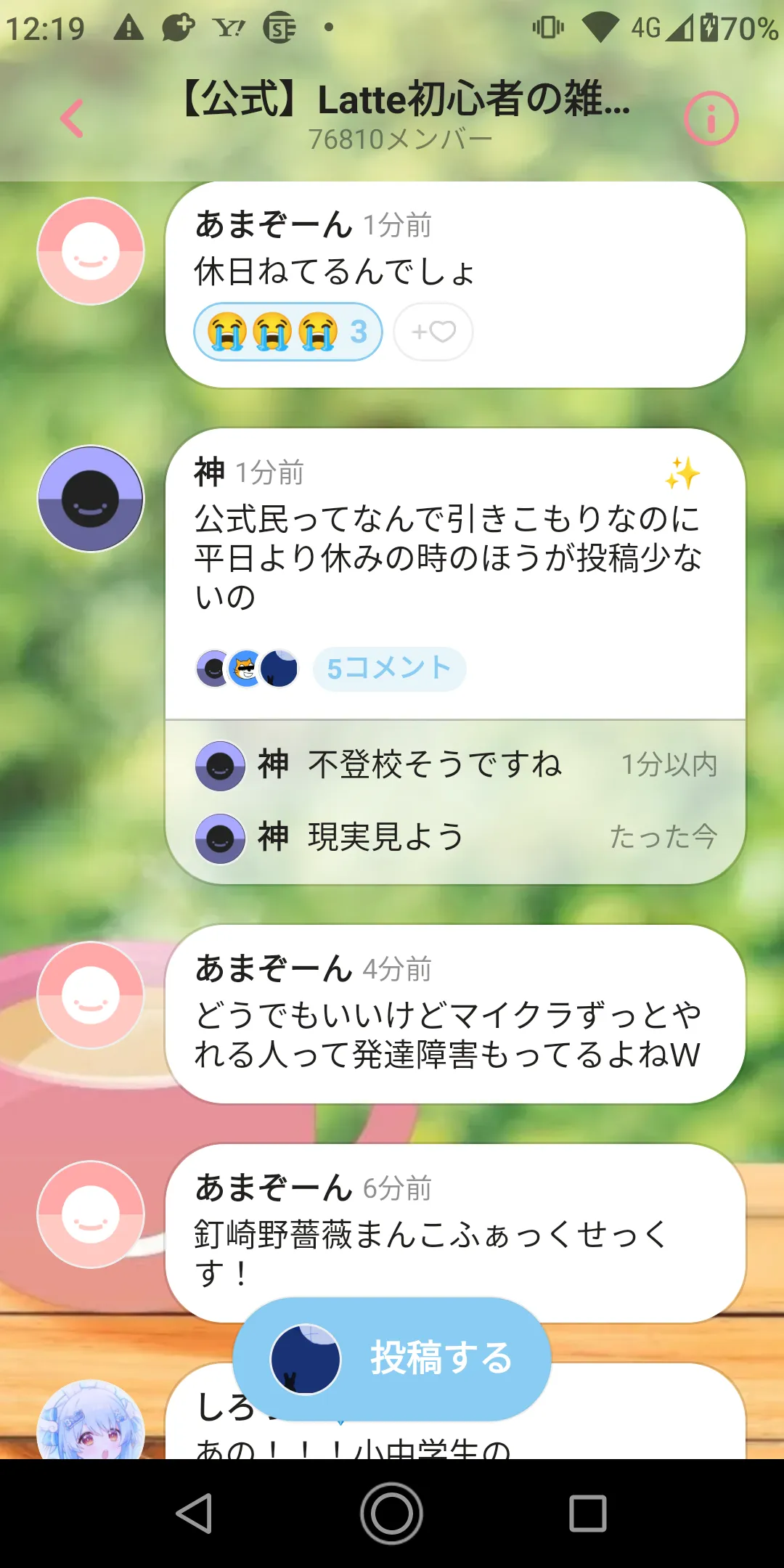Open the comment 現実見よう
The width and height of the screenshot is (784, 1568).
click(456, 837)
